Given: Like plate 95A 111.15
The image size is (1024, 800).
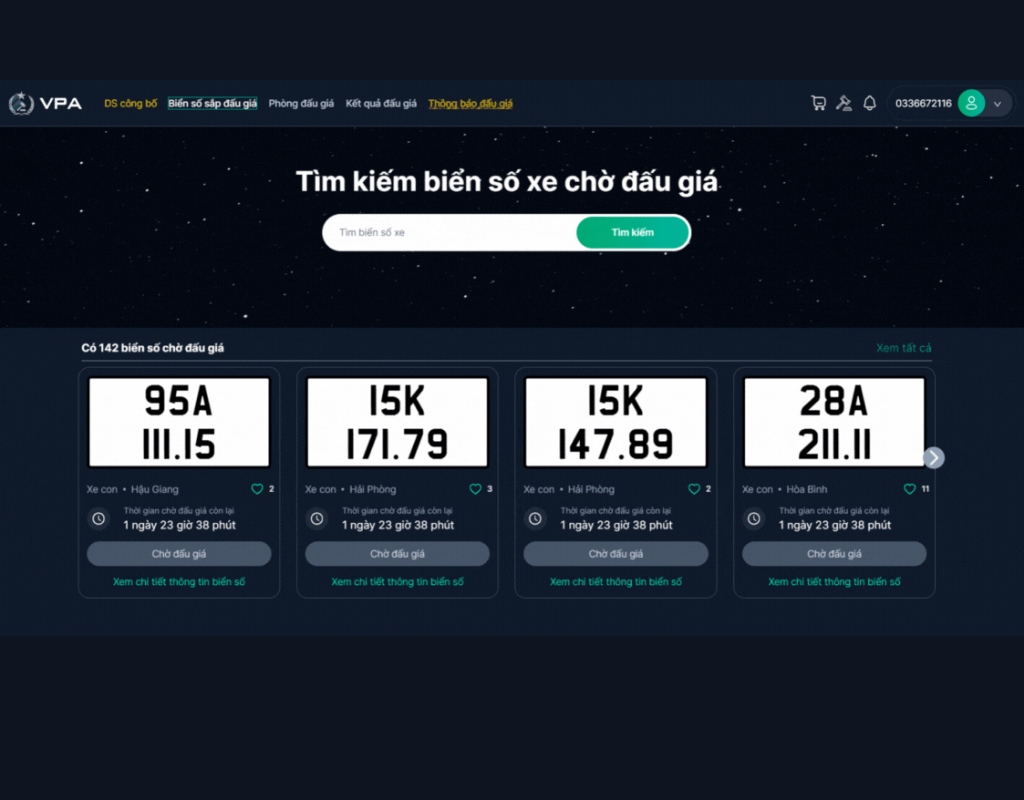Looking at the screenshot, I should [257, 489].
